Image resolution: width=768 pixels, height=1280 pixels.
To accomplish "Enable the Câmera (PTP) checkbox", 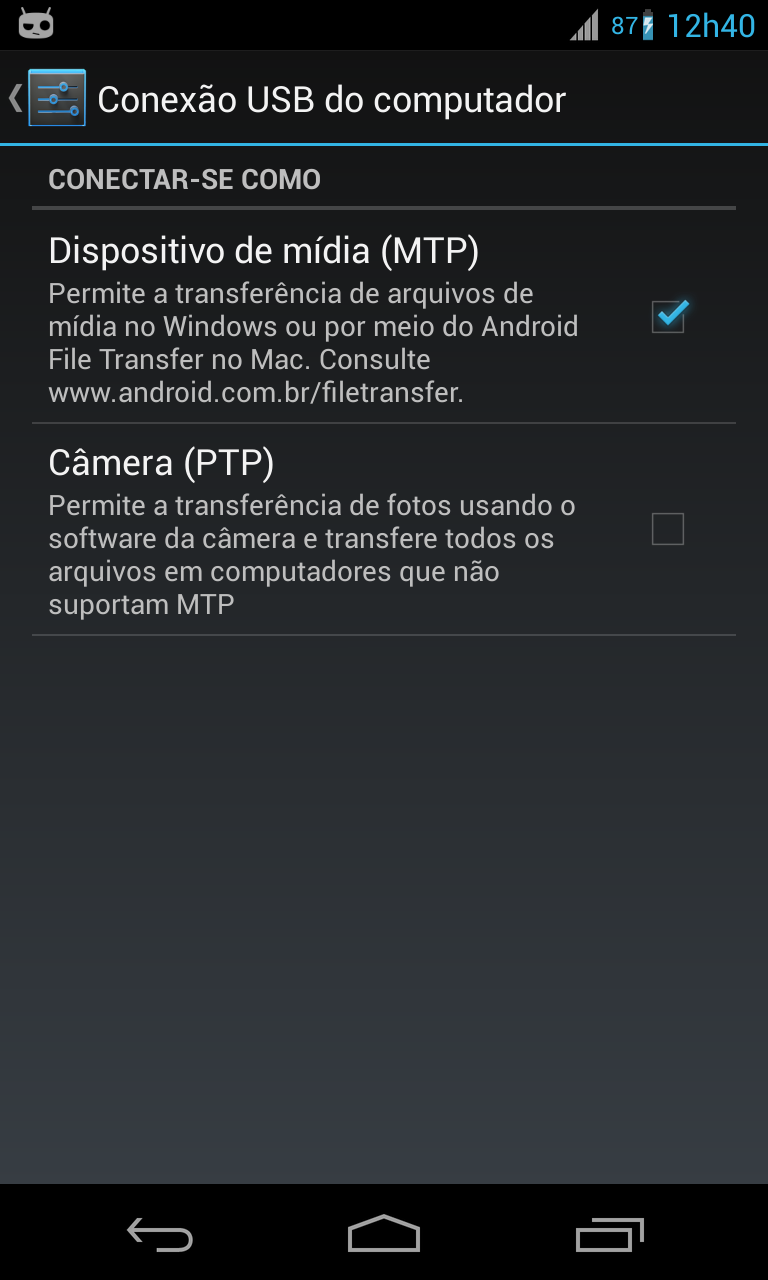I will (668, 529).
